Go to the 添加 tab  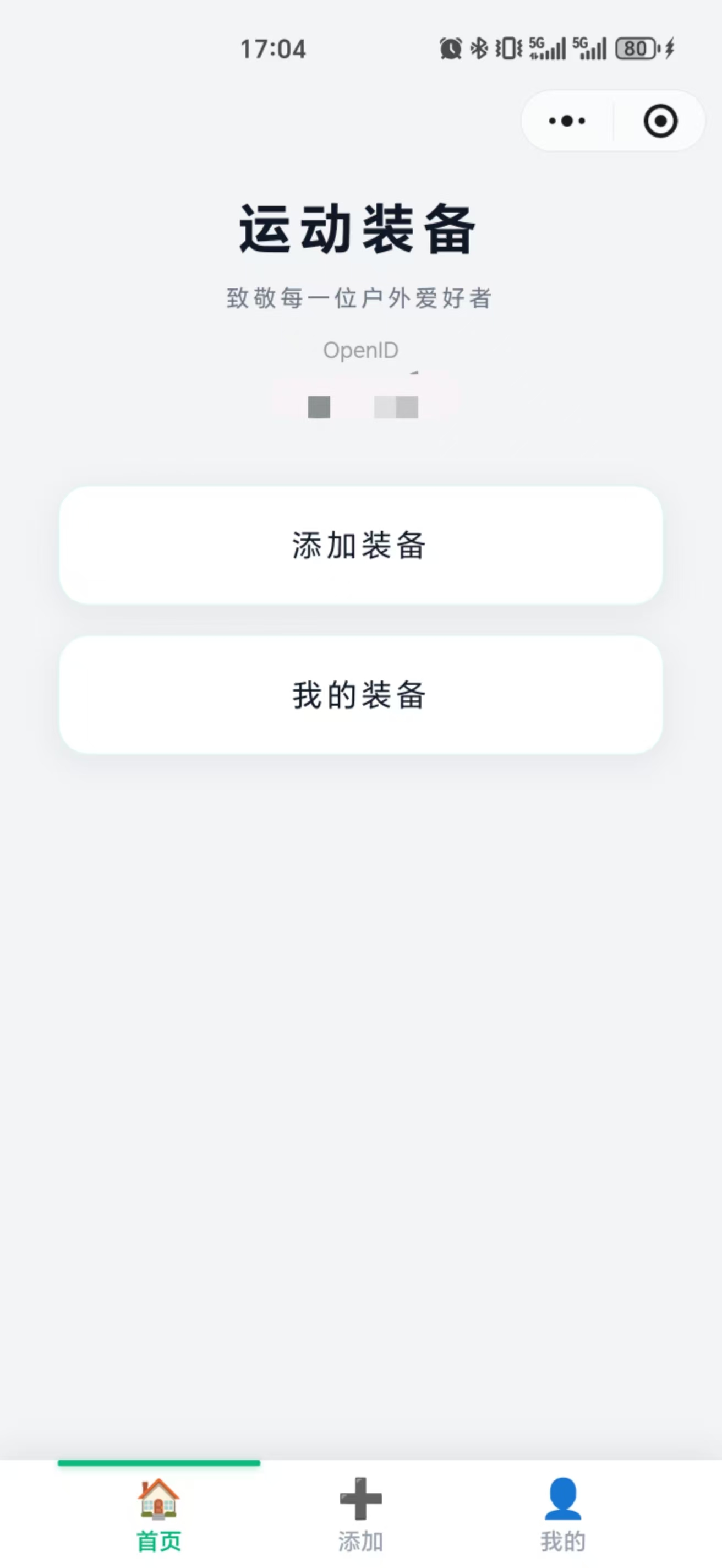pyautogui.click(x=360, y=1515)
